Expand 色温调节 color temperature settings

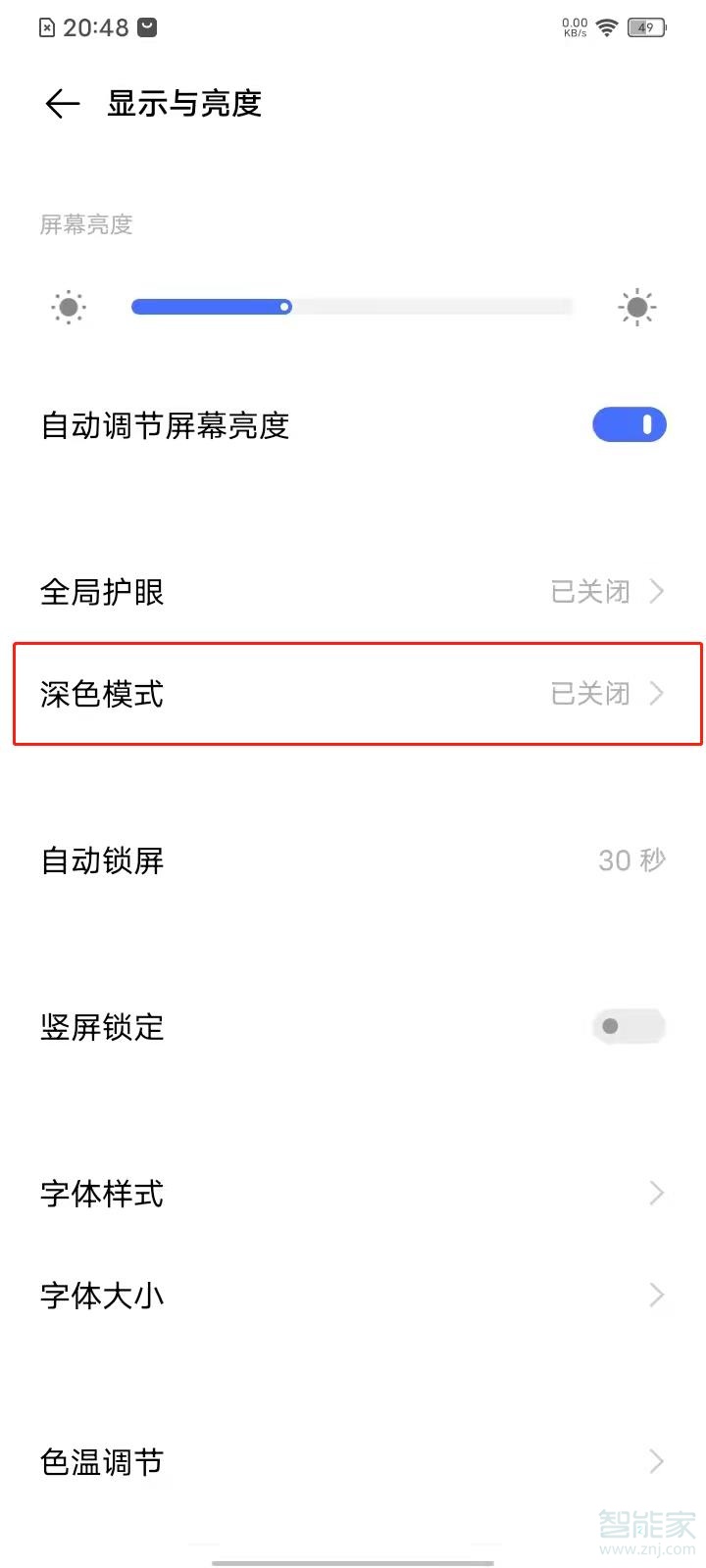[x=353, y=1461]
